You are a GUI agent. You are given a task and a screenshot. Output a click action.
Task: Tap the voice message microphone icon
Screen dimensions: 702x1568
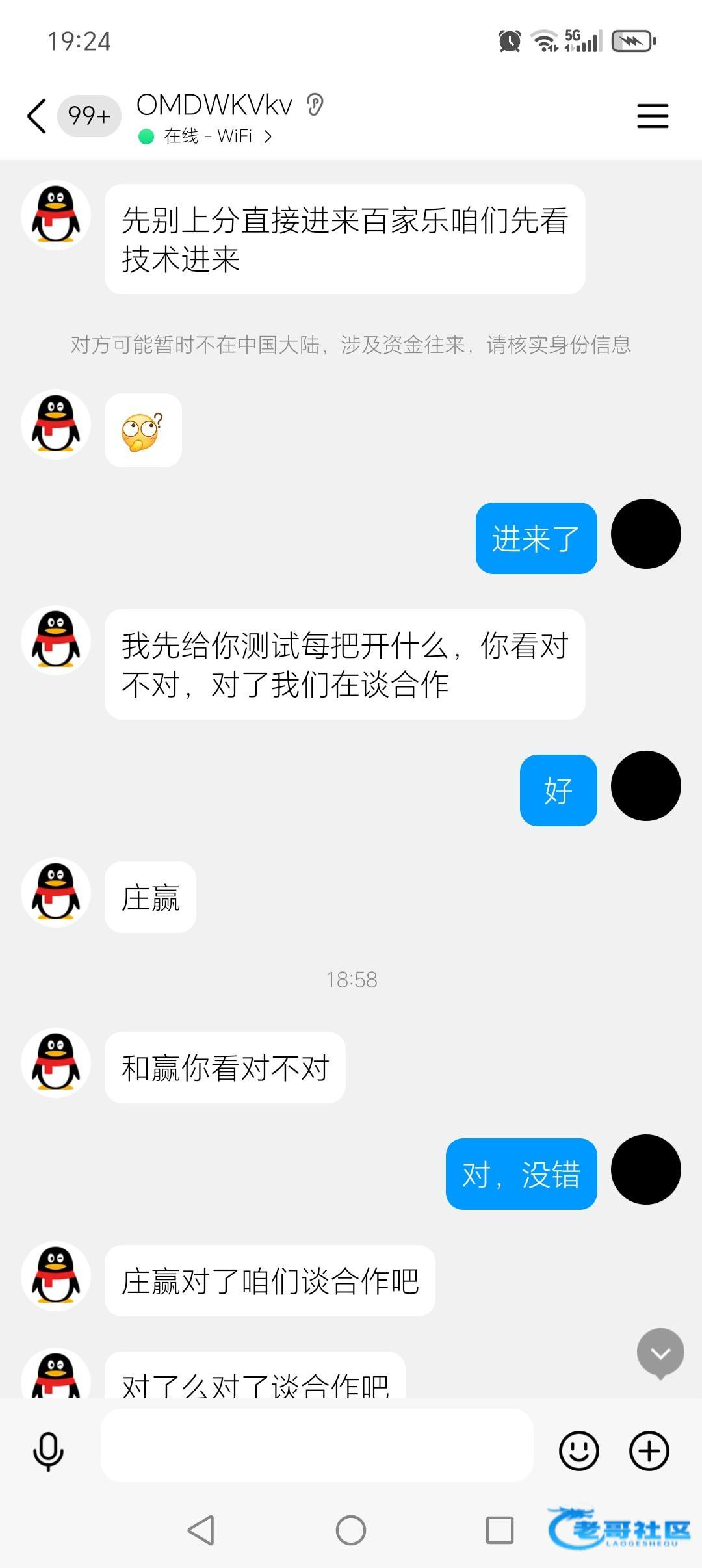tap(48, 1451)
